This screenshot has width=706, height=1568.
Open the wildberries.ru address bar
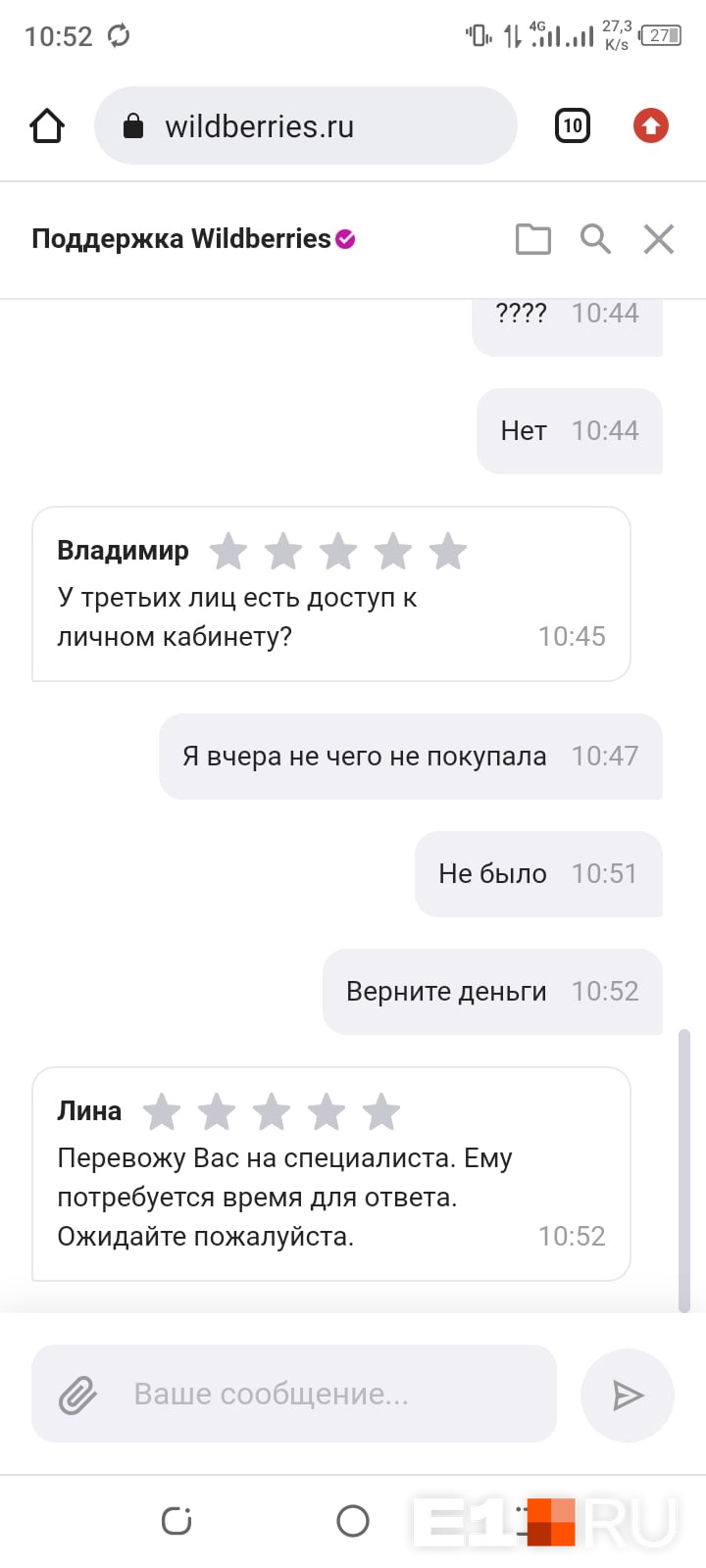(304, 125)
